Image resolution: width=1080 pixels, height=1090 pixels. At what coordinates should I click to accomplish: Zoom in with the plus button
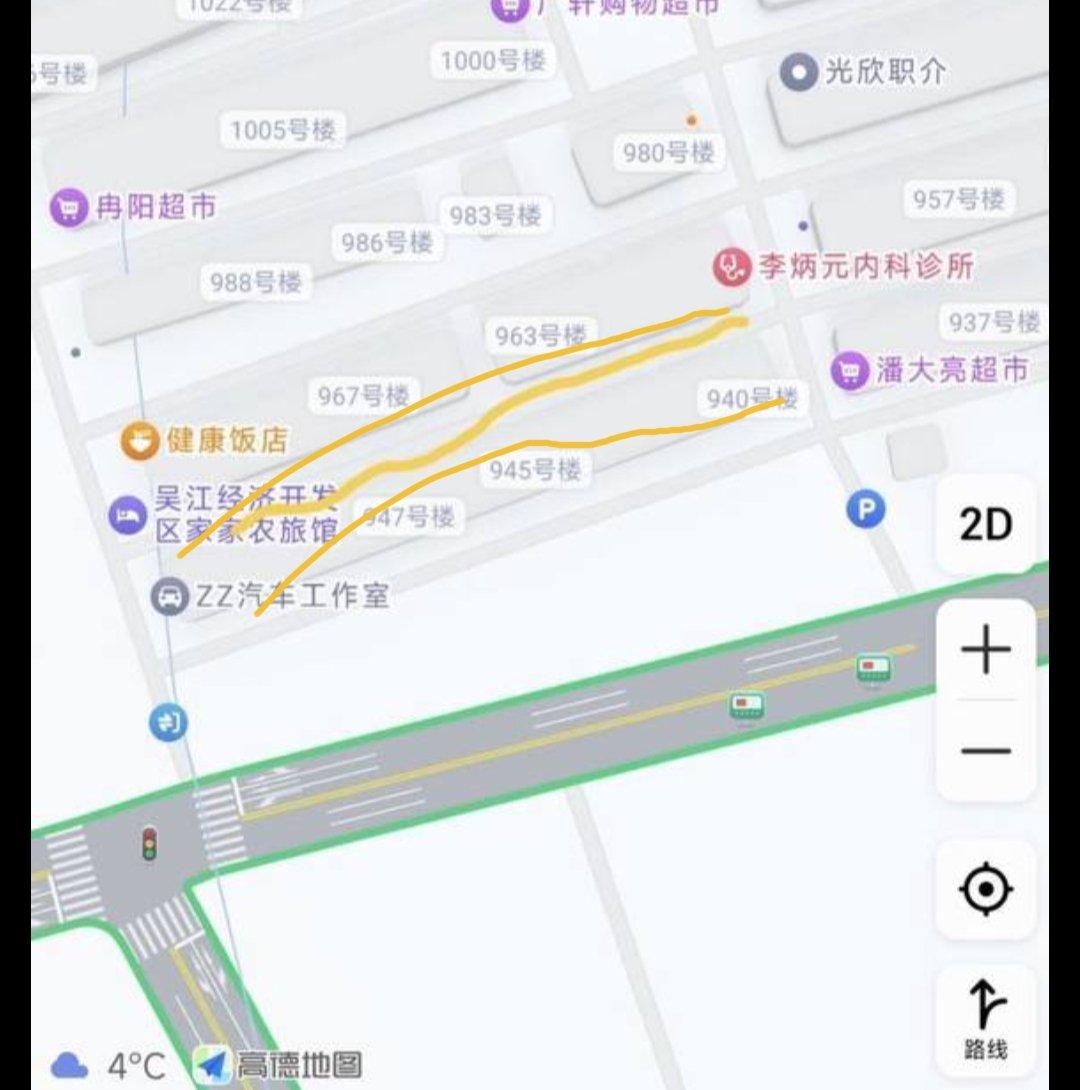[985, 651]
